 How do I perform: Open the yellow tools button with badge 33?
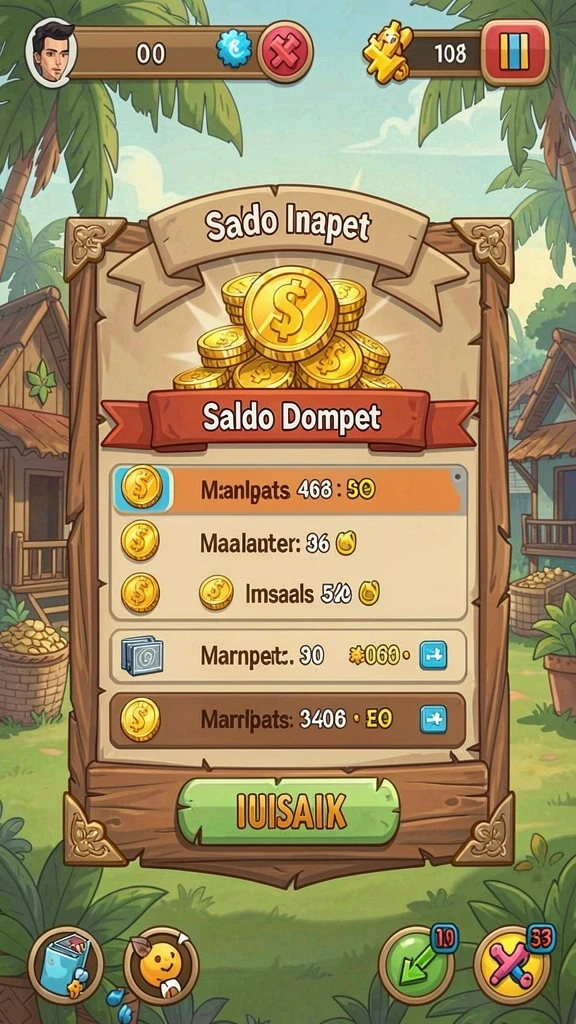tap(513, 965)
